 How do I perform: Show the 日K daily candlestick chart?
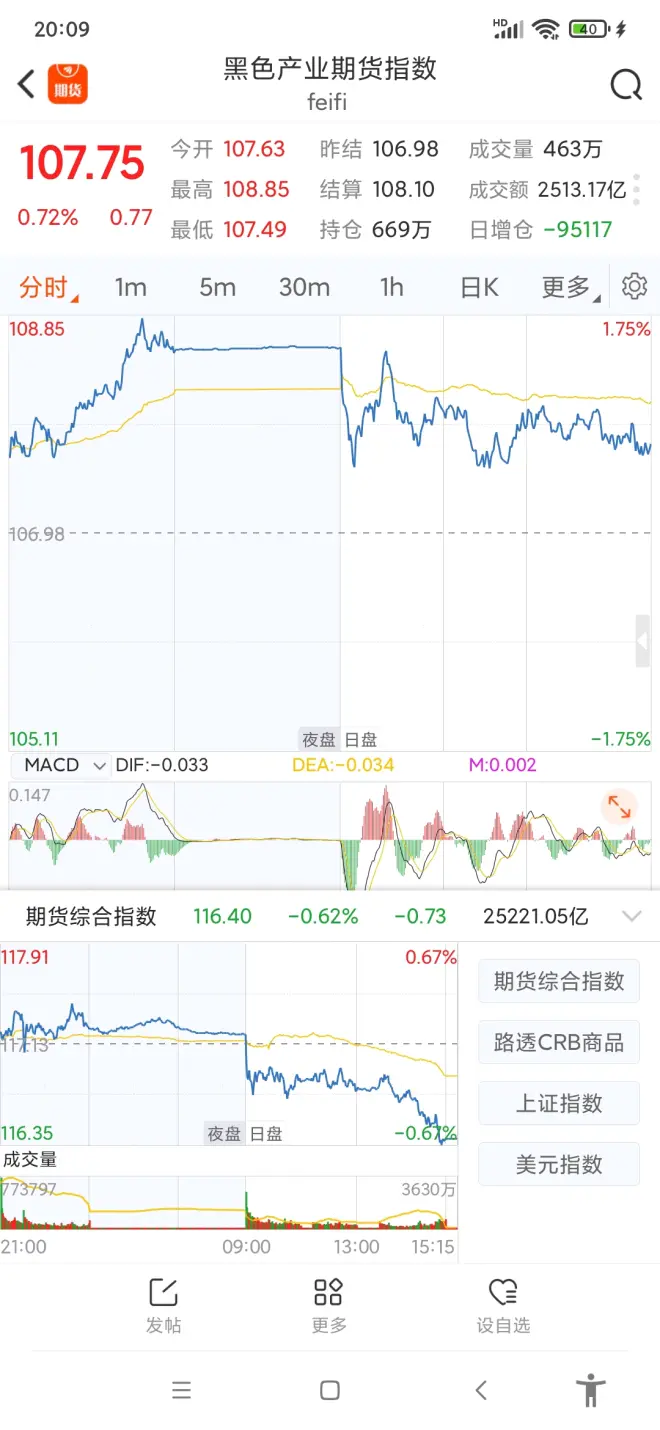tap(479, 288)
